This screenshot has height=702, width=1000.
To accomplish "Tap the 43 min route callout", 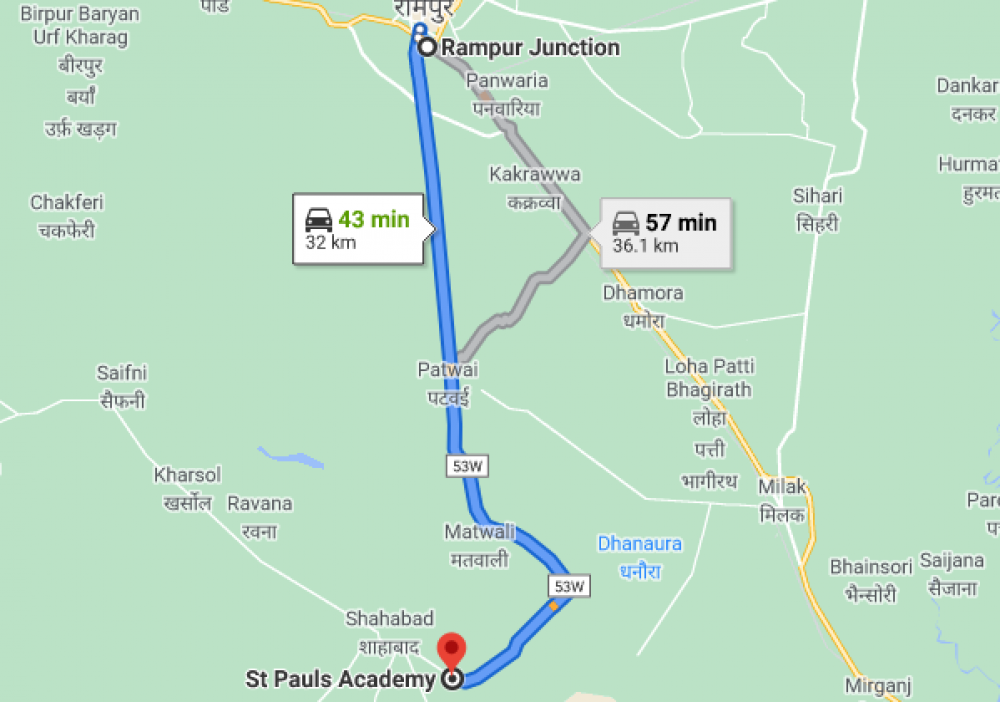I will click(358, 230).
